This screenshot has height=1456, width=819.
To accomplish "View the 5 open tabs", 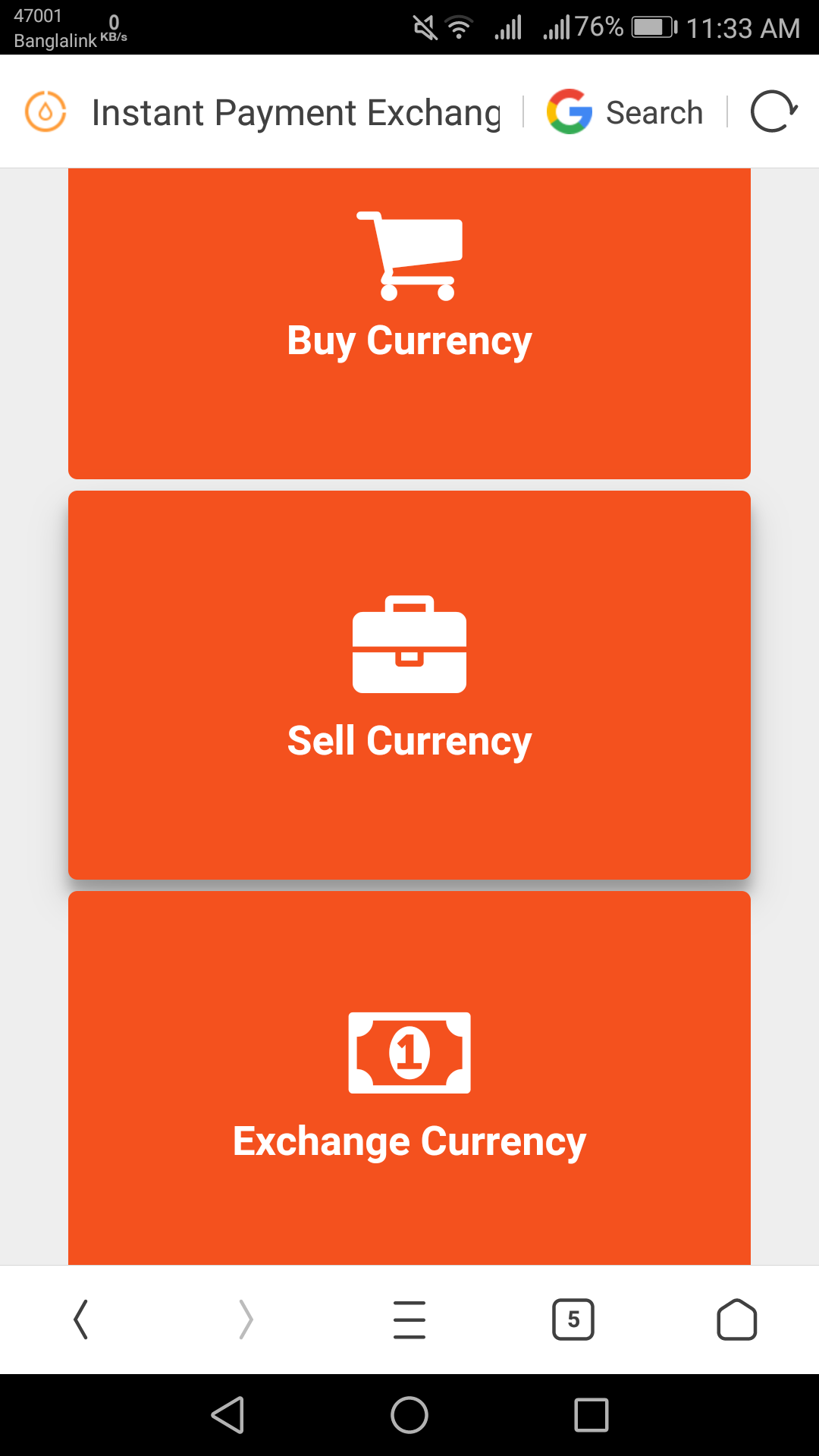I will (x=573, y=1319).
